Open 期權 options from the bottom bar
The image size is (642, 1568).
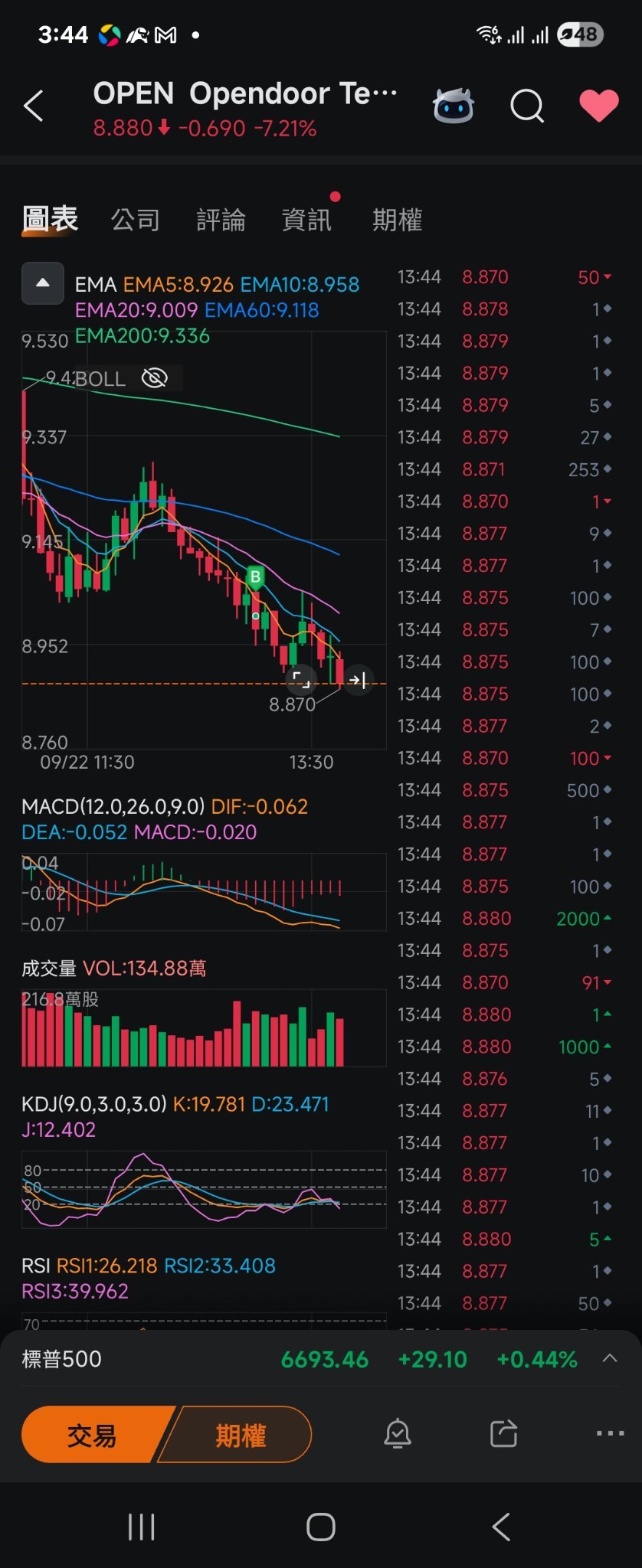coord(241,1435)
